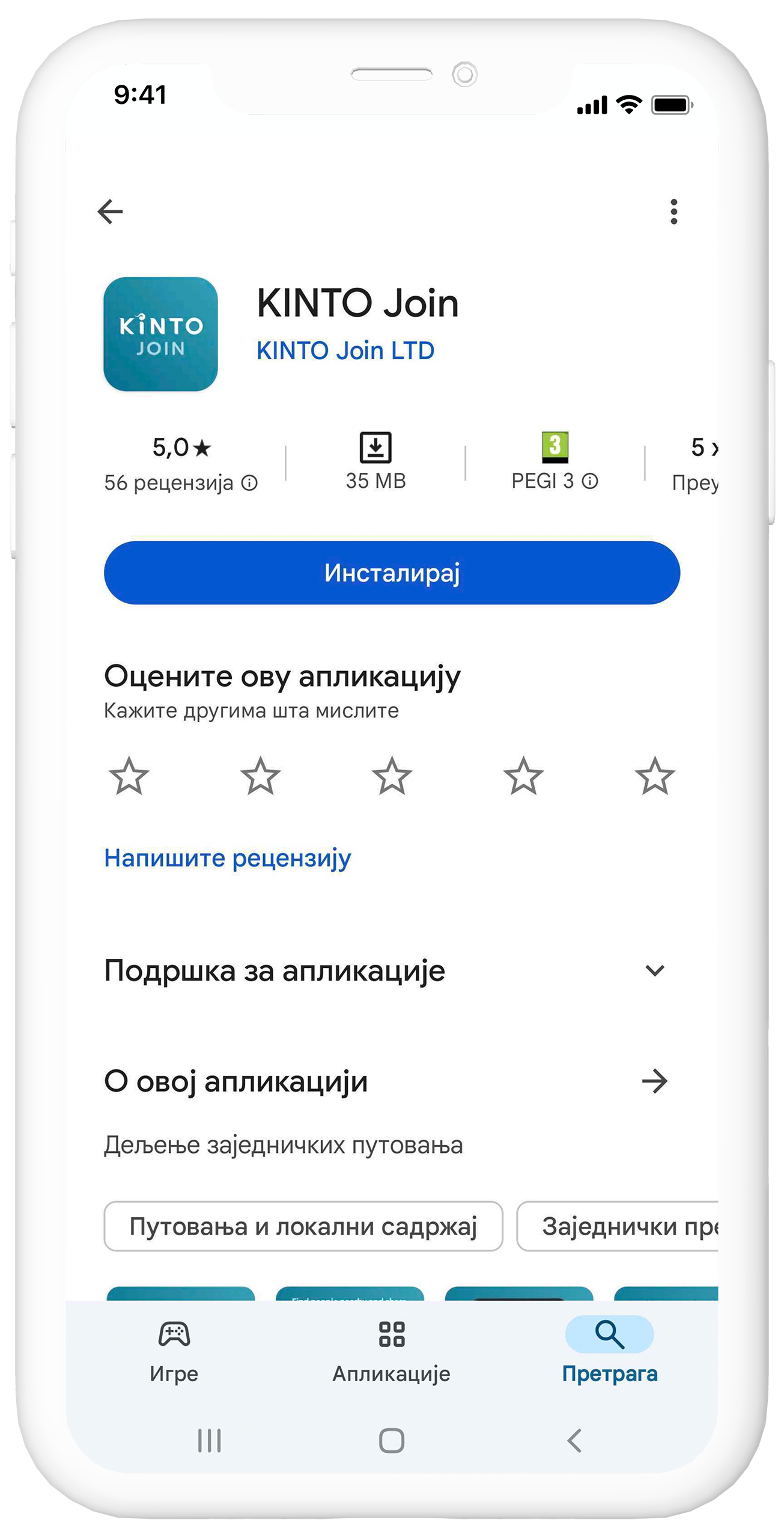
Task: Open the Напишите рецензију link
Action: click(228, 858)
